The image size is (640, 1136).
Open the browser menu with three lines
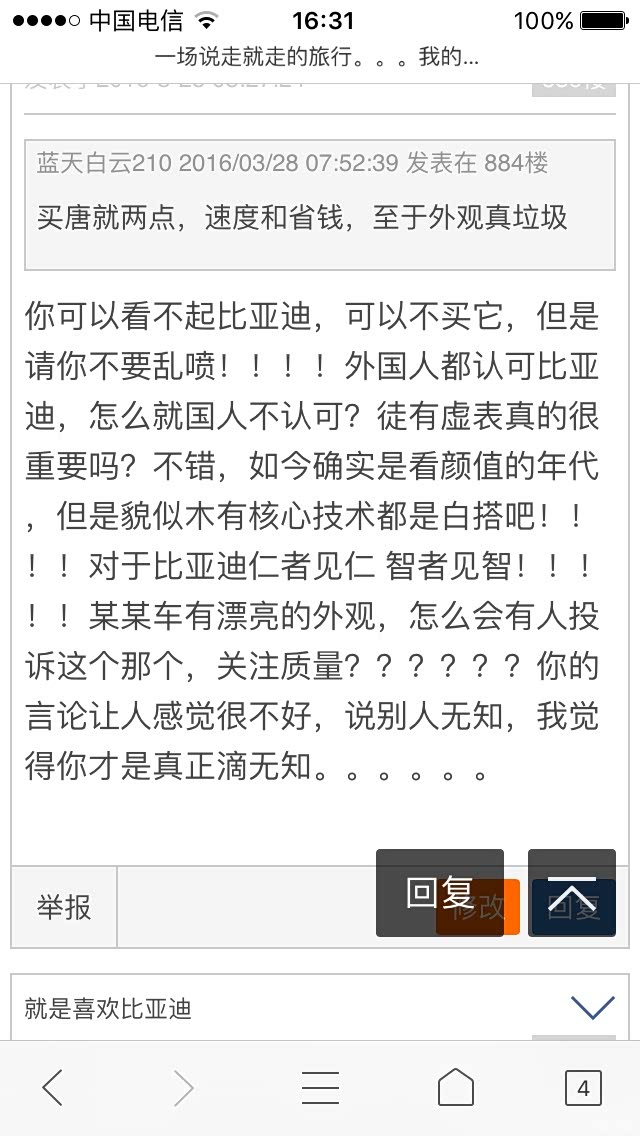click(320, 1087)
